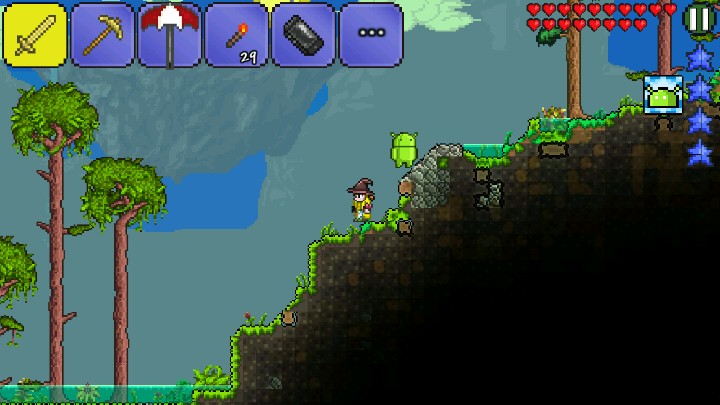Select the torch stack showing 29
This screenshot has height=405, width=720.
[x=237, y=35]
